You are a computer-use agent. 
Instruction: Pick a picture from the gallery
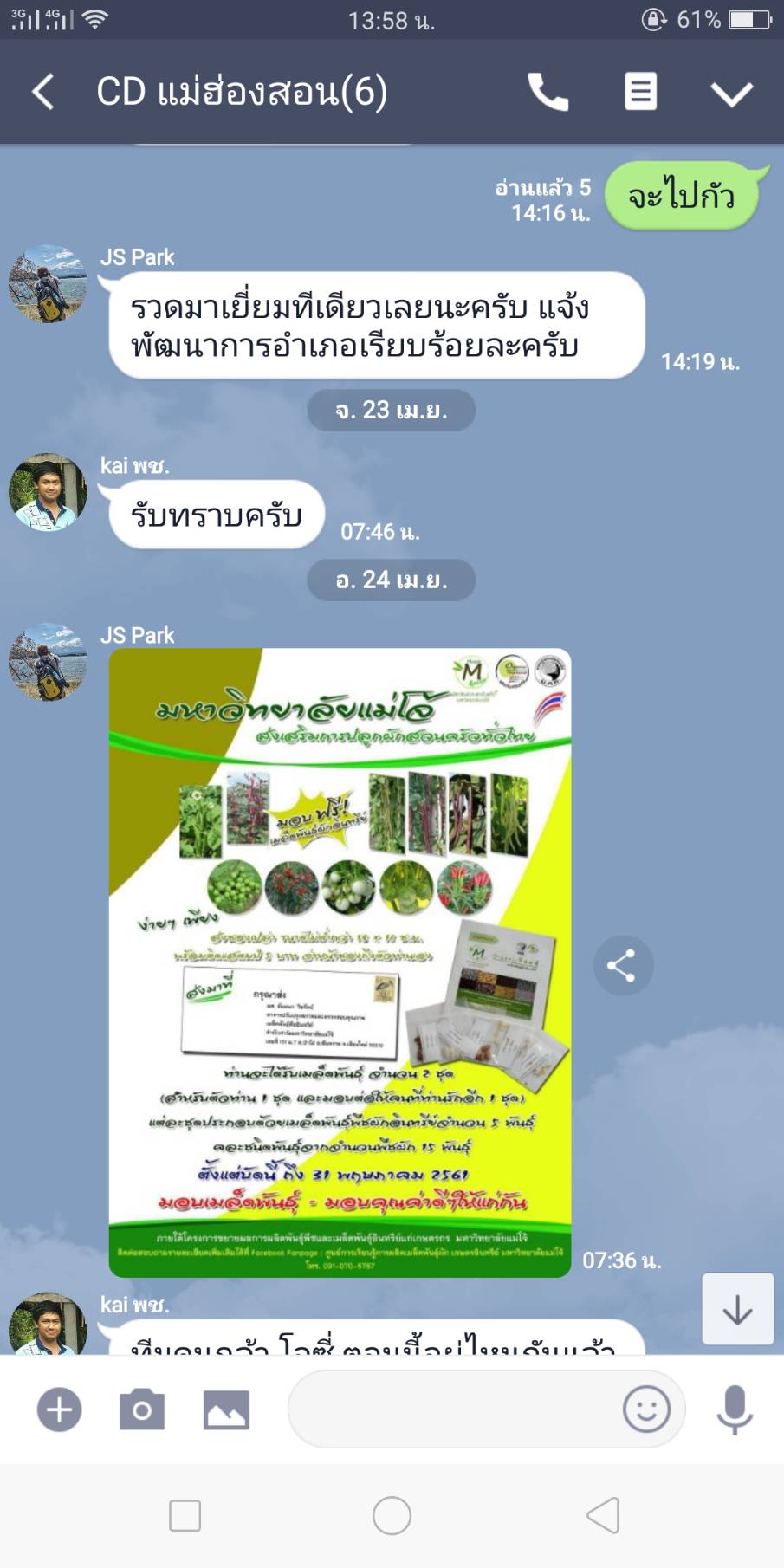click(x=226, y=1409)
